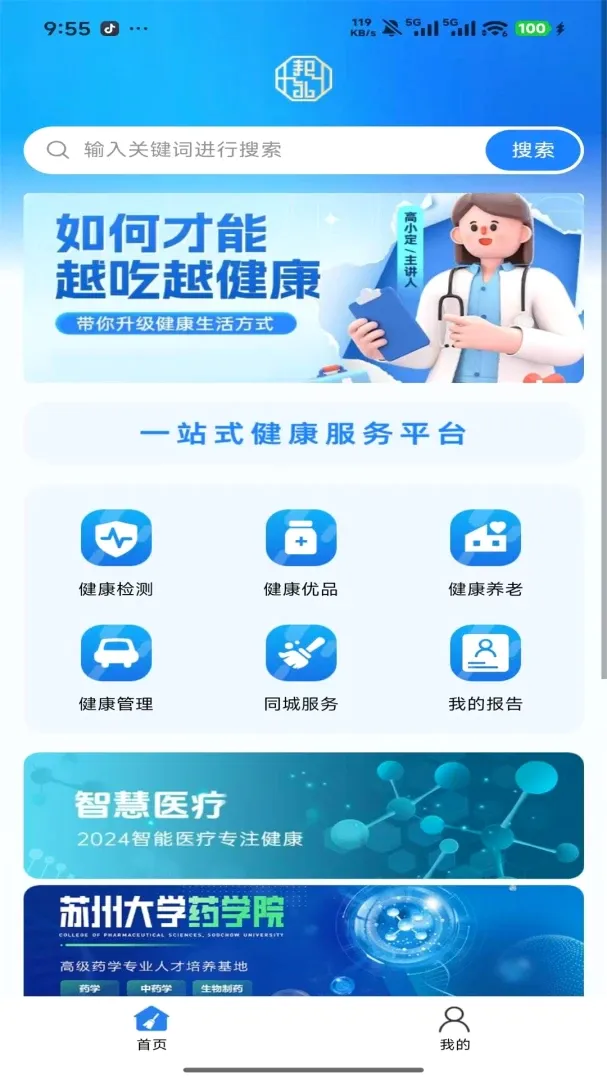View 我的报告 my reports

point(486,668)
